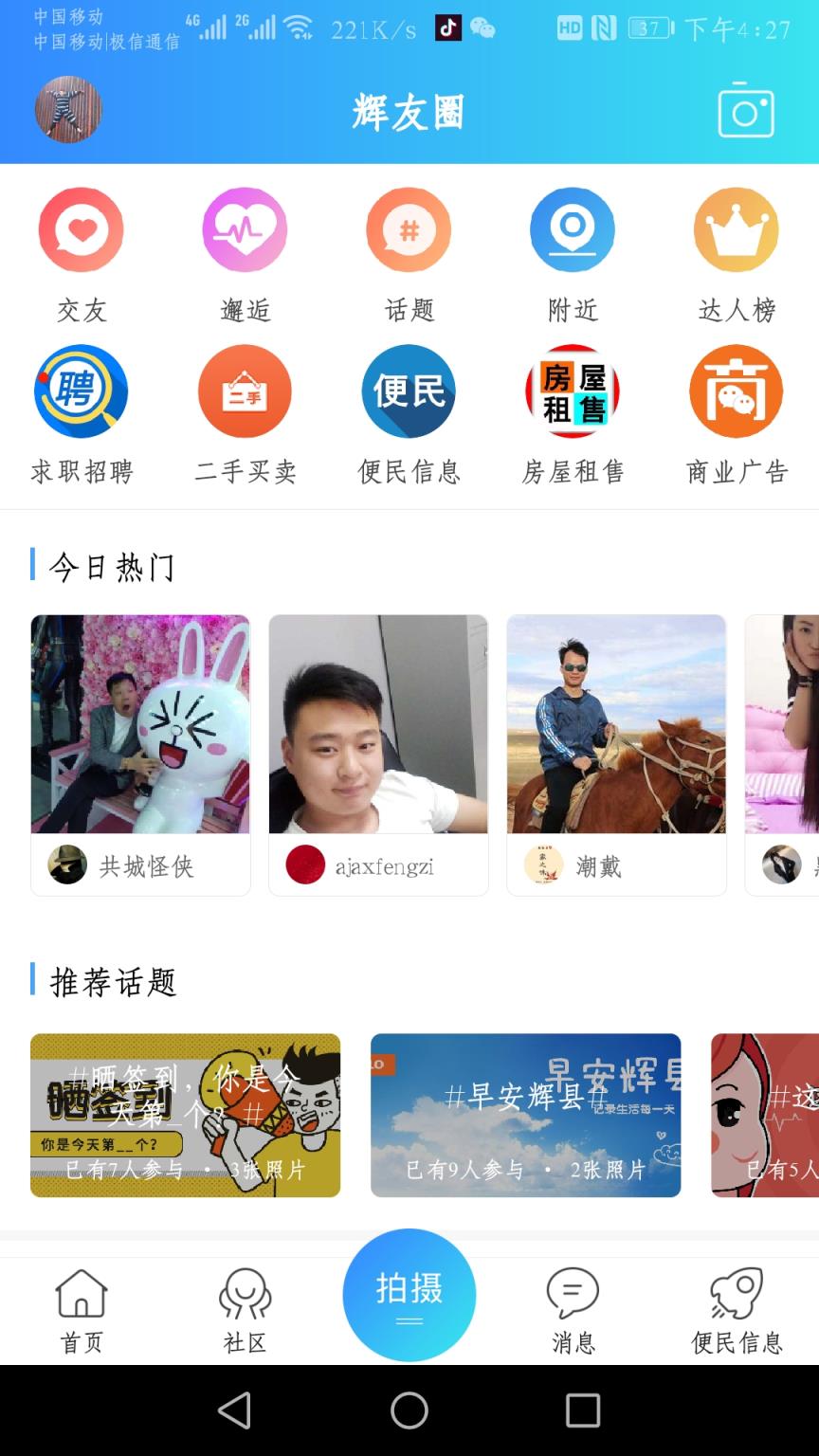Tap your profile avatar in the header
The height and width of the screenshot is (1456, 819).
68,110
